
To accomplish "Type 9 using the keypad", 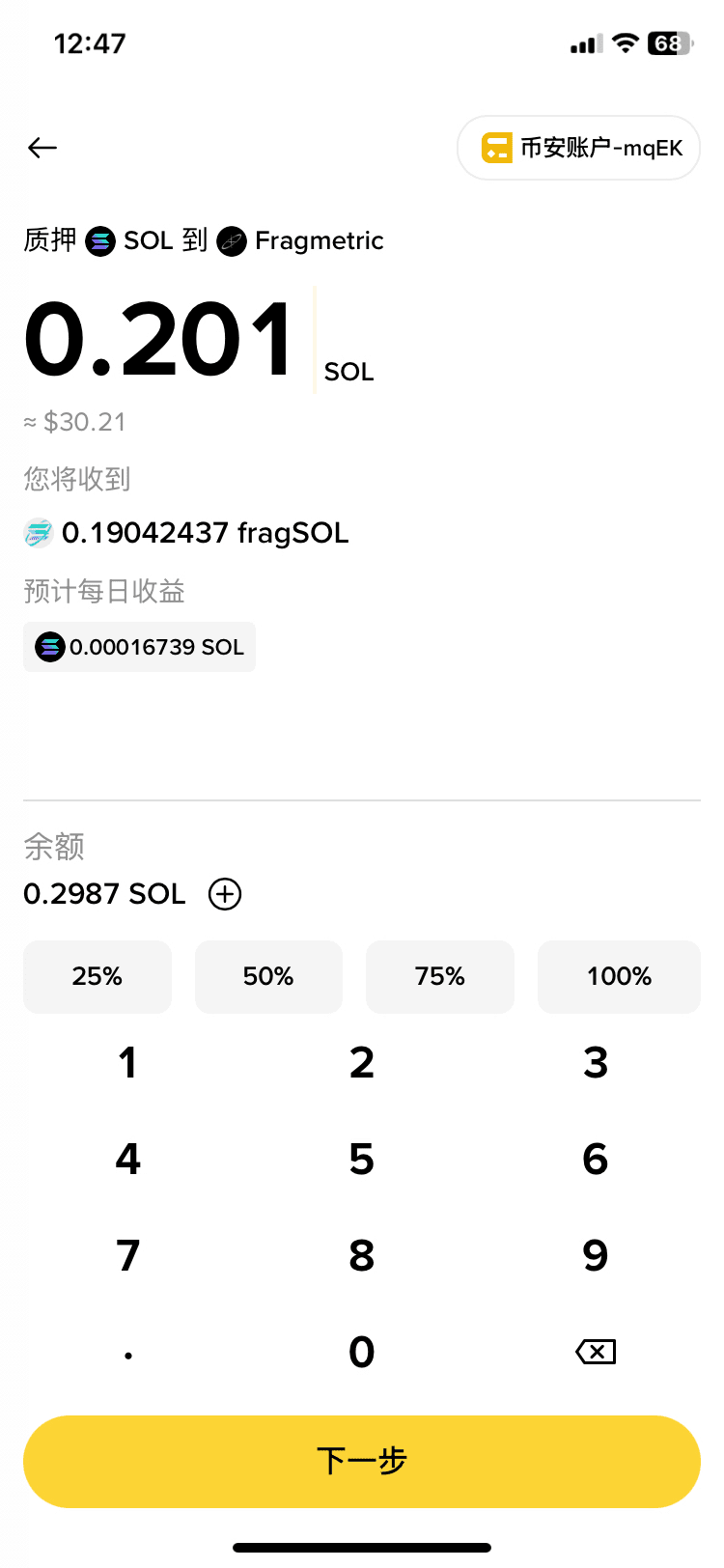I will 596,1256.
